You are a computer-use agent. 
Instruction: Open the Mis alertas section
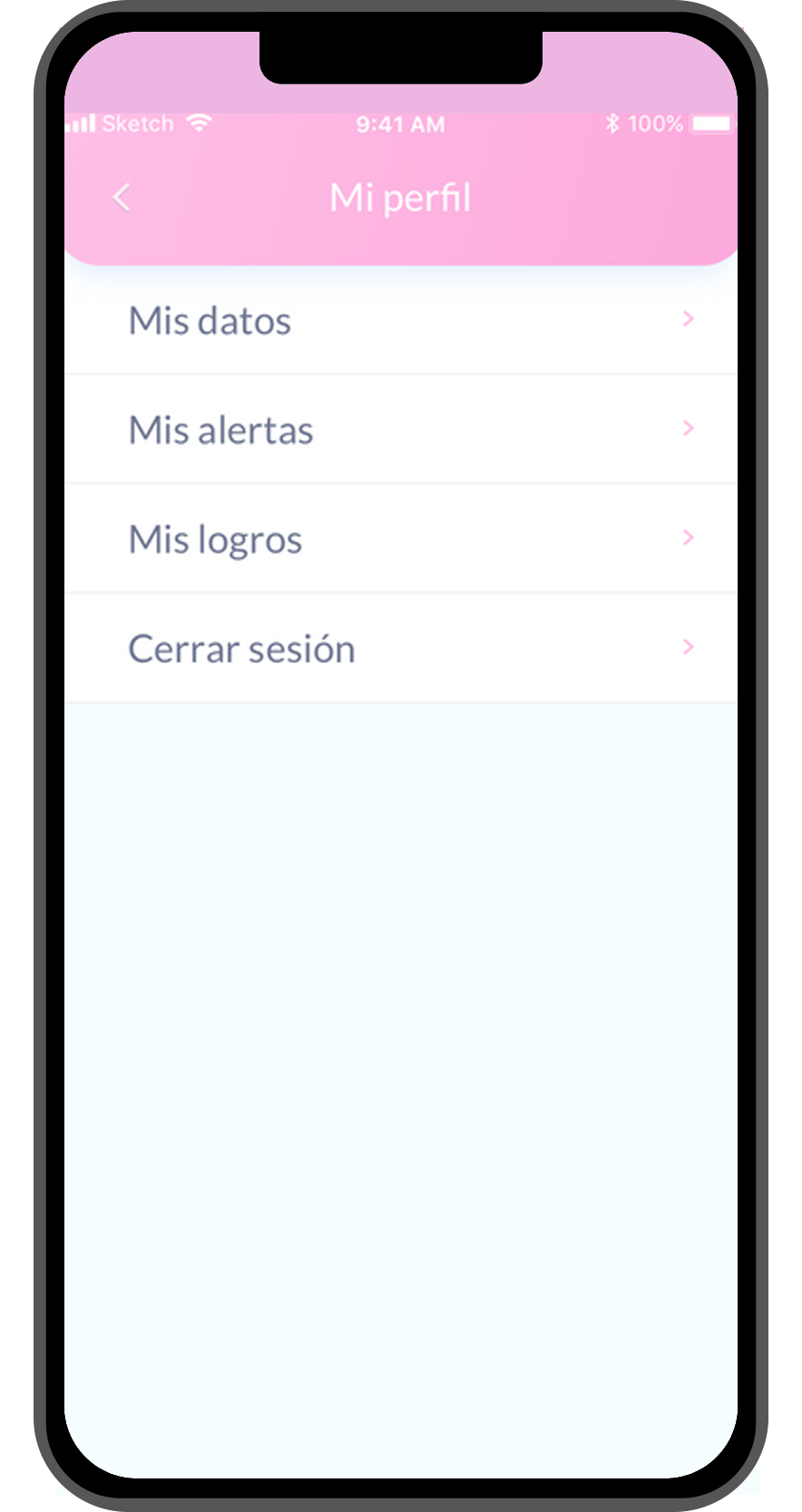point(220,429)
